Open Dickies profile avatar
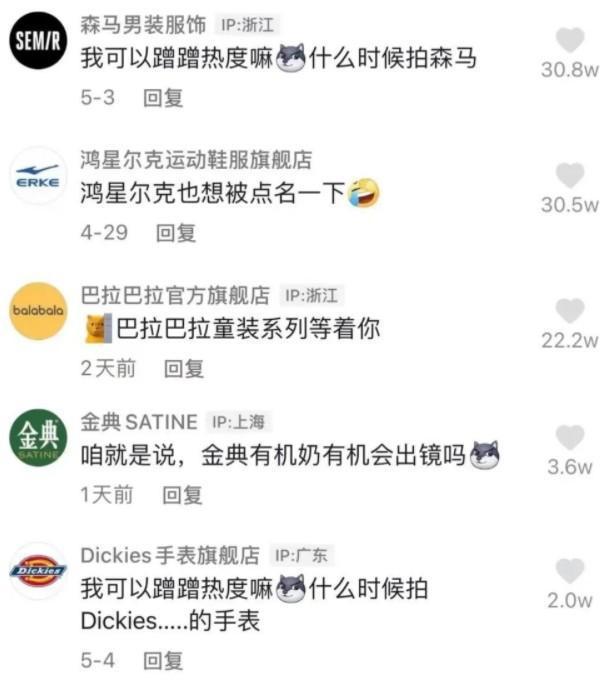This screenshot has height=700, width=600. 37,573
